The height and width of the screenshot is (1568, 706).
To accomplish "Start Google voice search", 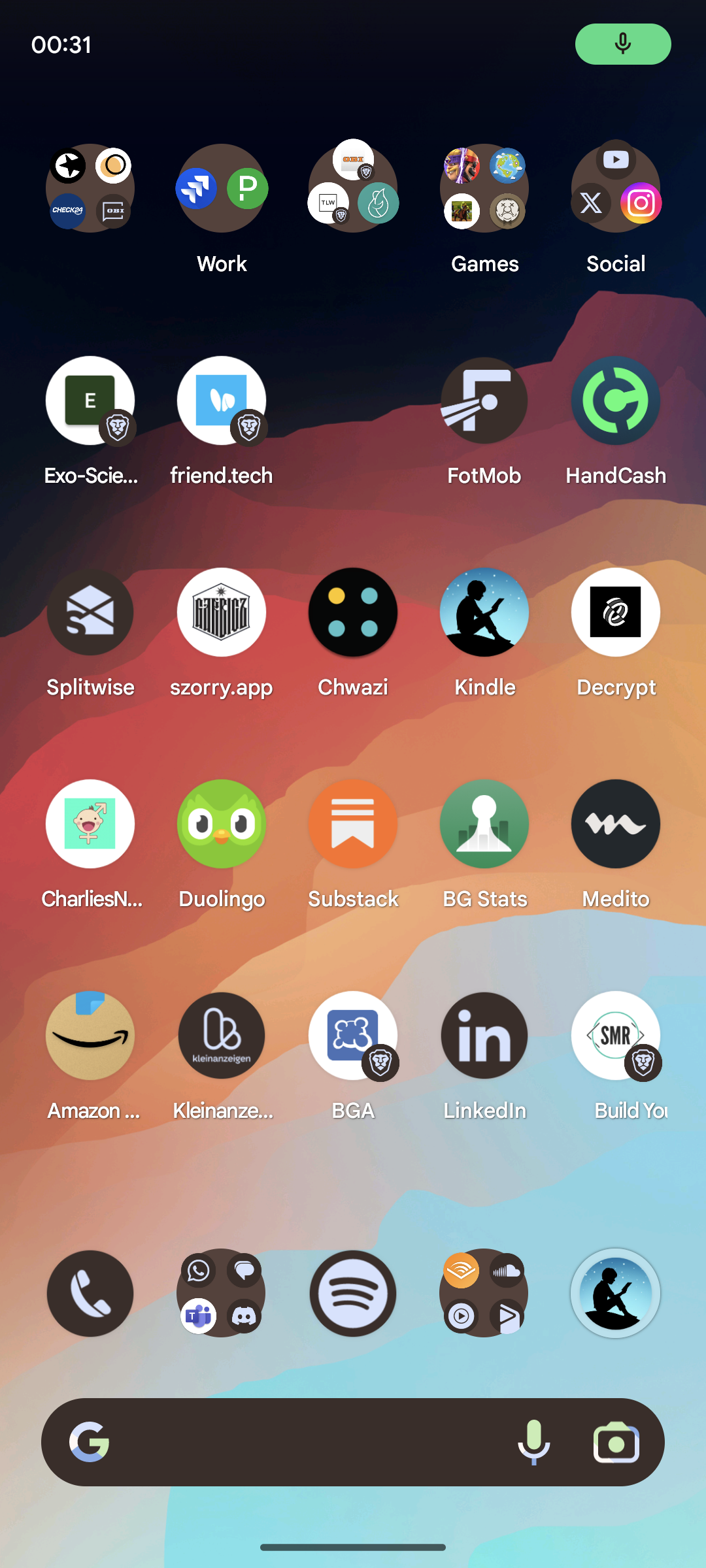I will (534, 1442).
